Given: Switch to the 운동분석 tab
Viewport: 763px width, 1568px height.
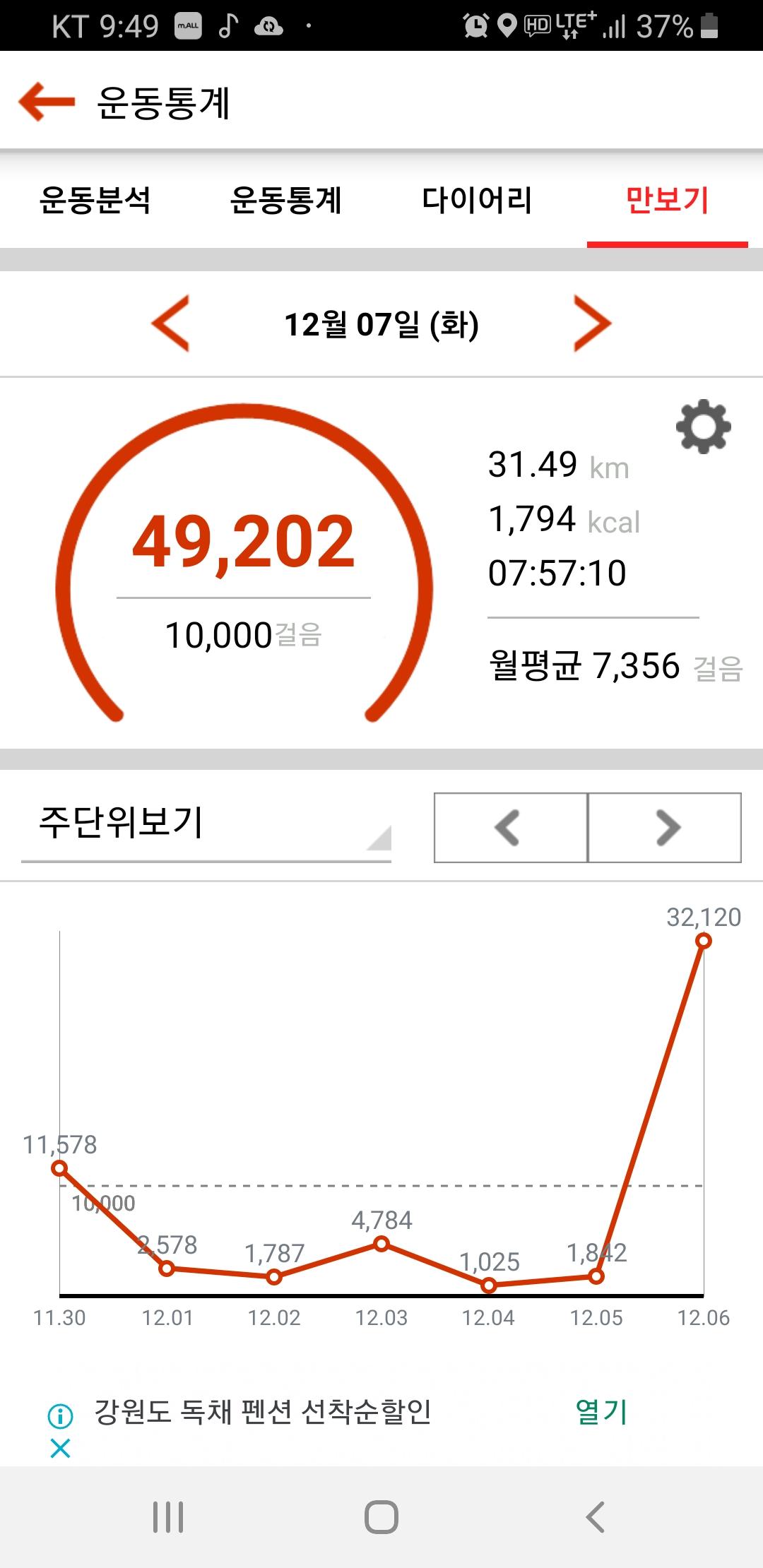Looking at the screenshot, I should [95, 200].
